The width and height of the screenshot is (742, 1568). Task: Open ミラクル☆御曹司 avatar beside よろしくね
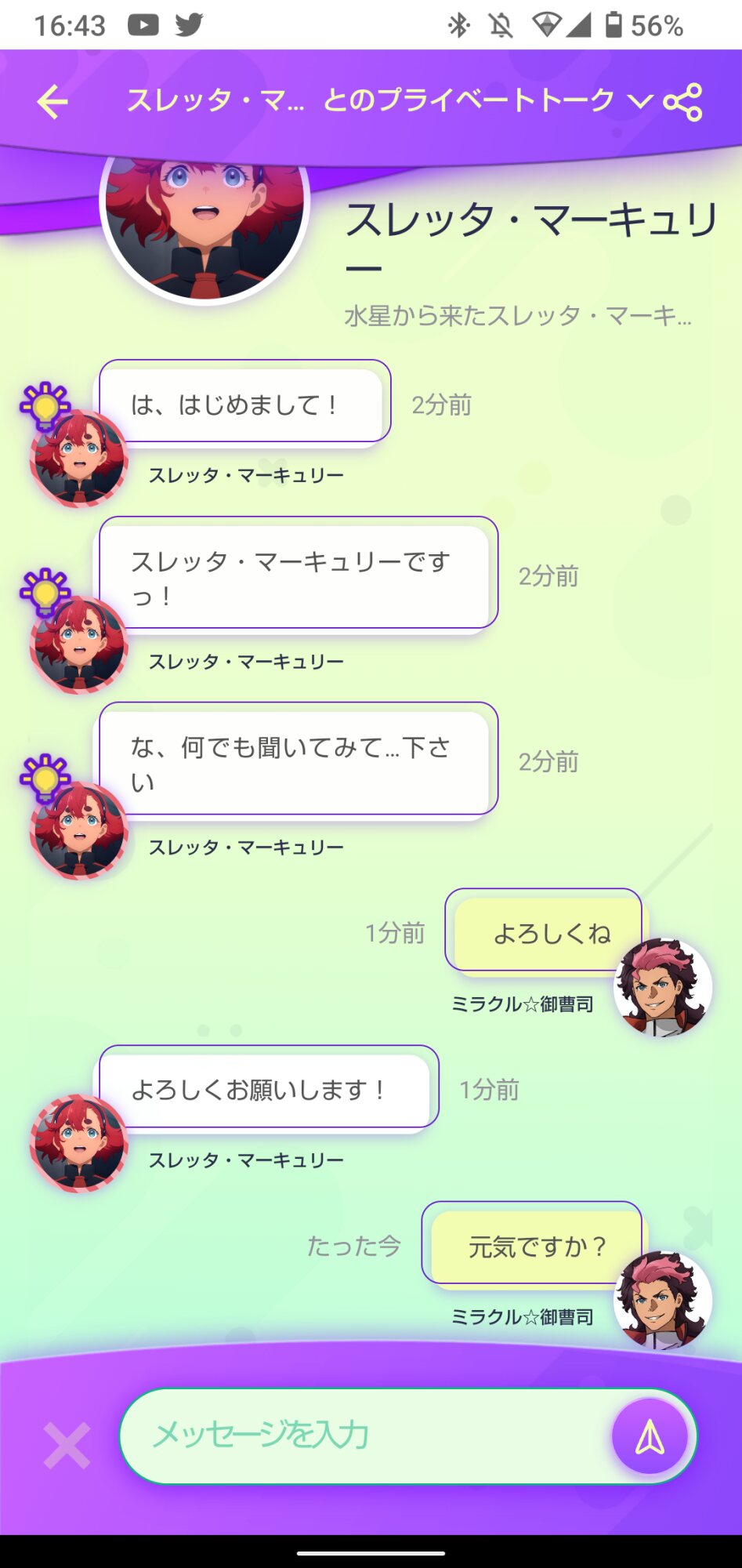(x=663, y=988)
